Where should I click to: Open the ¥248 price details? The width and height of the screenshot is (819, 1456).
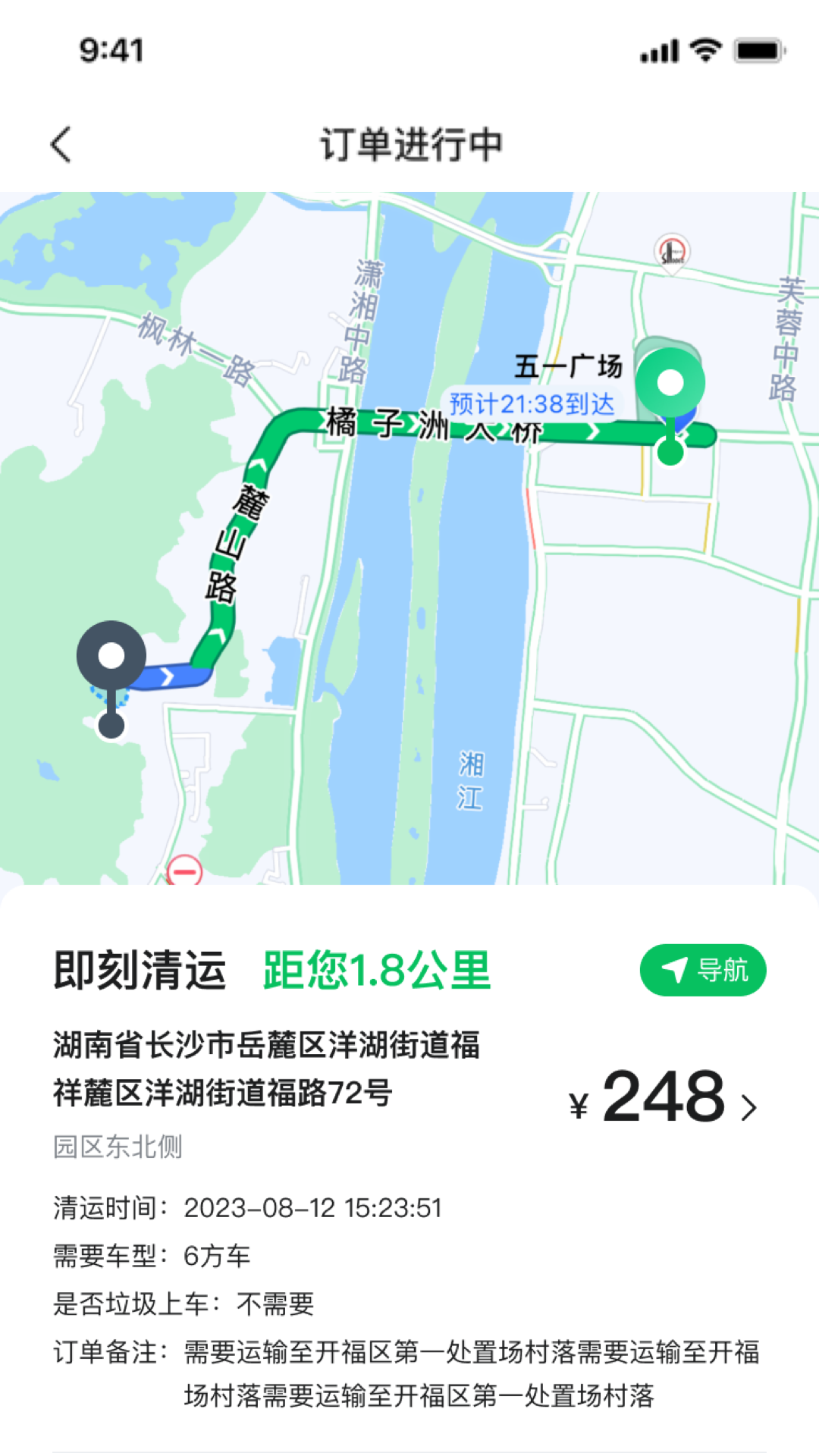[663, 1097]
